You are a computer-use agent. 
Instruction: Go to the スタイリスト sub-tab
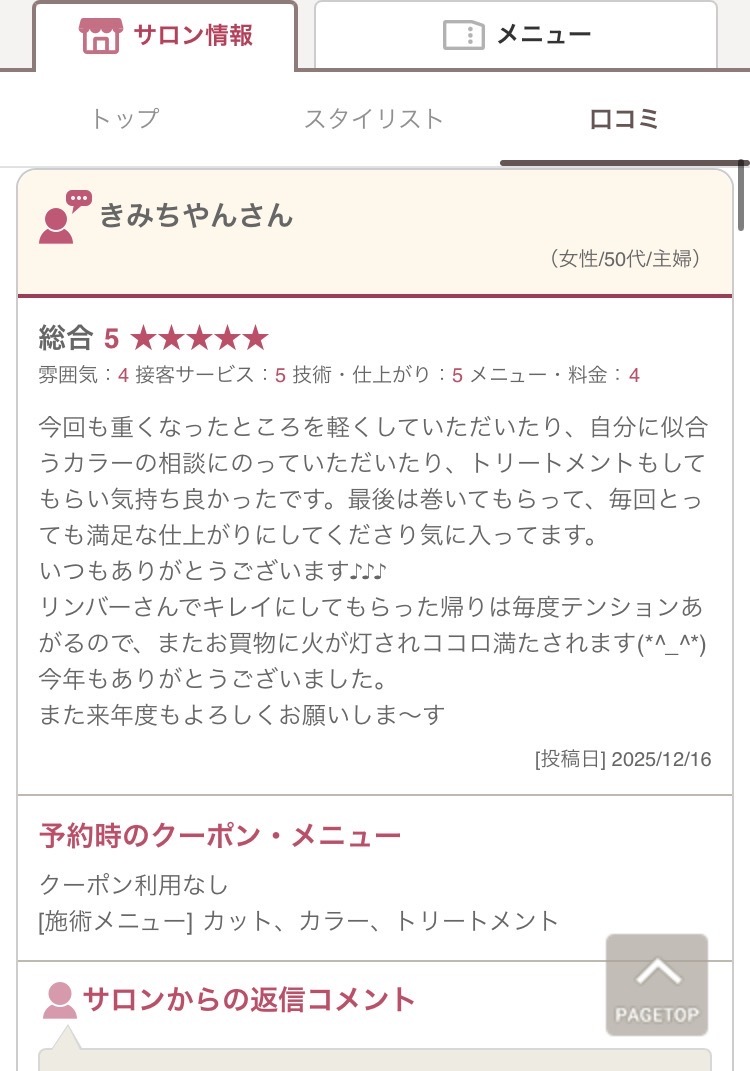373,119
